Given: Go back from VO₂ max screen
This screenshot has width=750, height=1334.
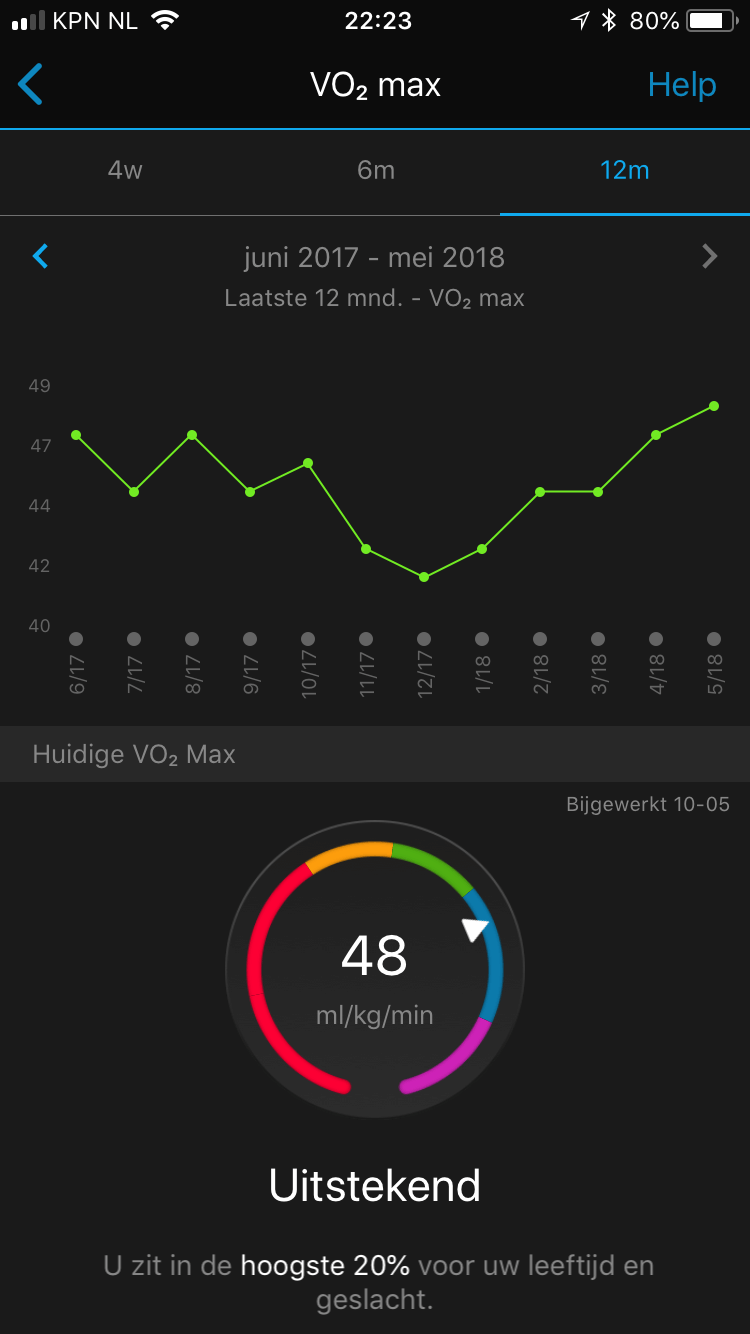Looking at the screenshot, I should (31, 85).
